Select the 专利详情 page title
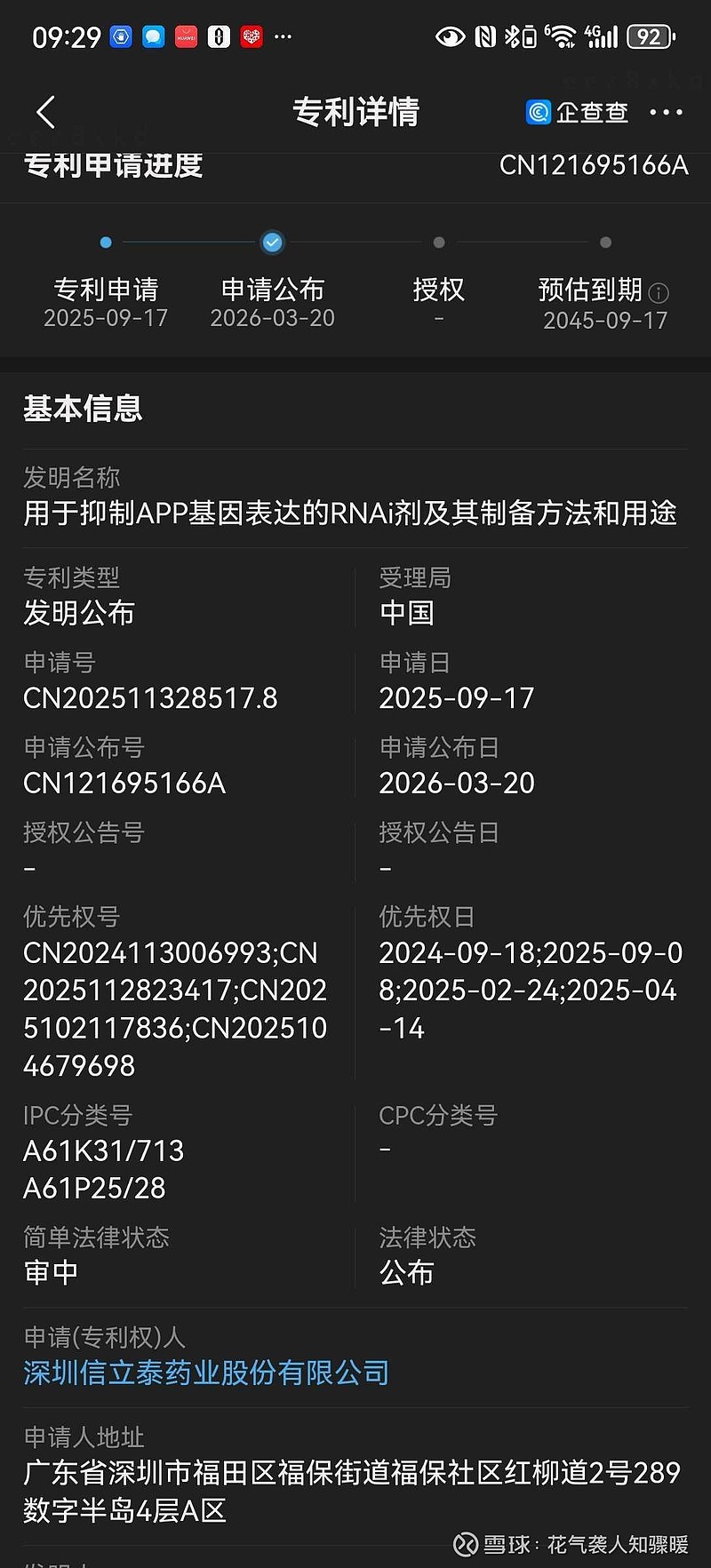The width and height of the screenshot is (711, 1568). 355,112
